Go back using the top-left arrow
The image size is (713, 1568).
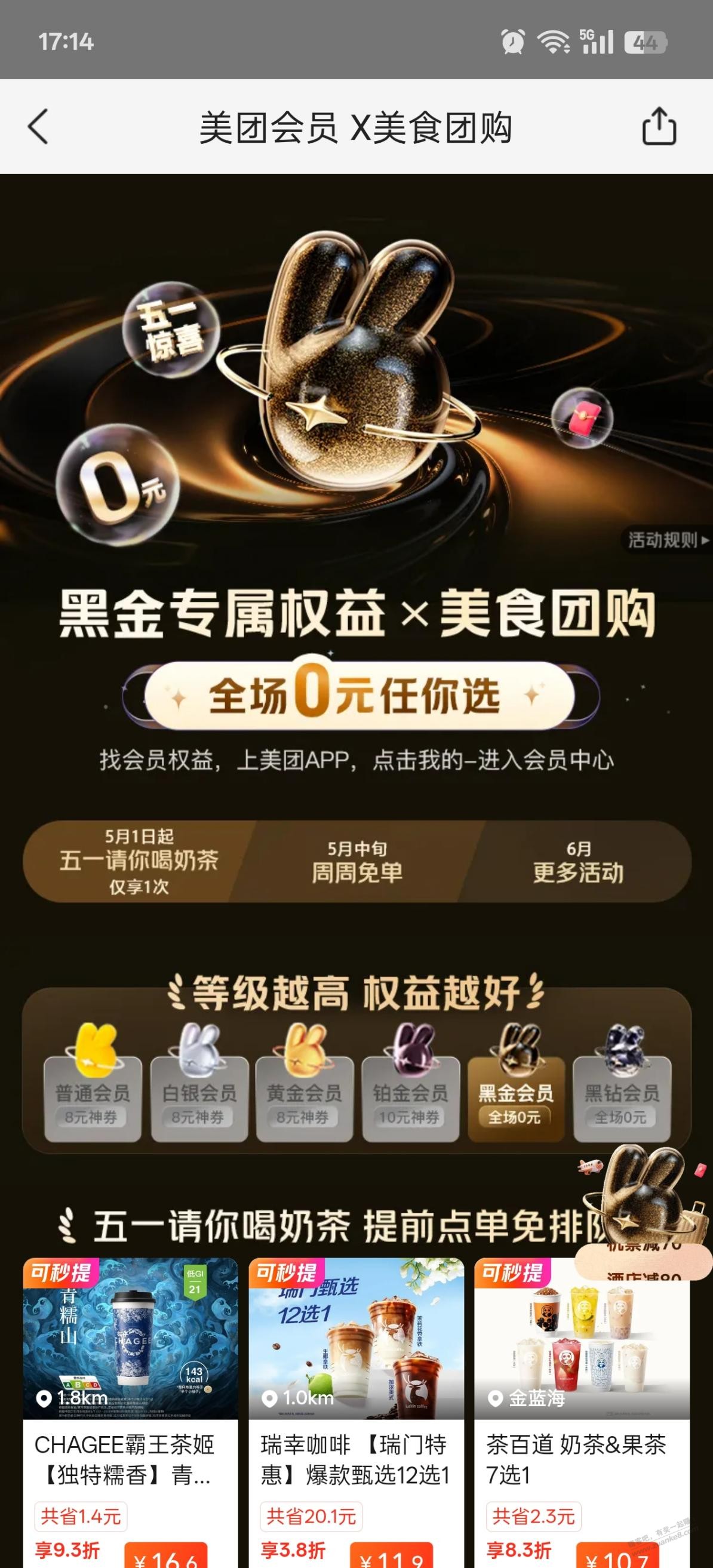pyautogui.click(x=38, y=127)
